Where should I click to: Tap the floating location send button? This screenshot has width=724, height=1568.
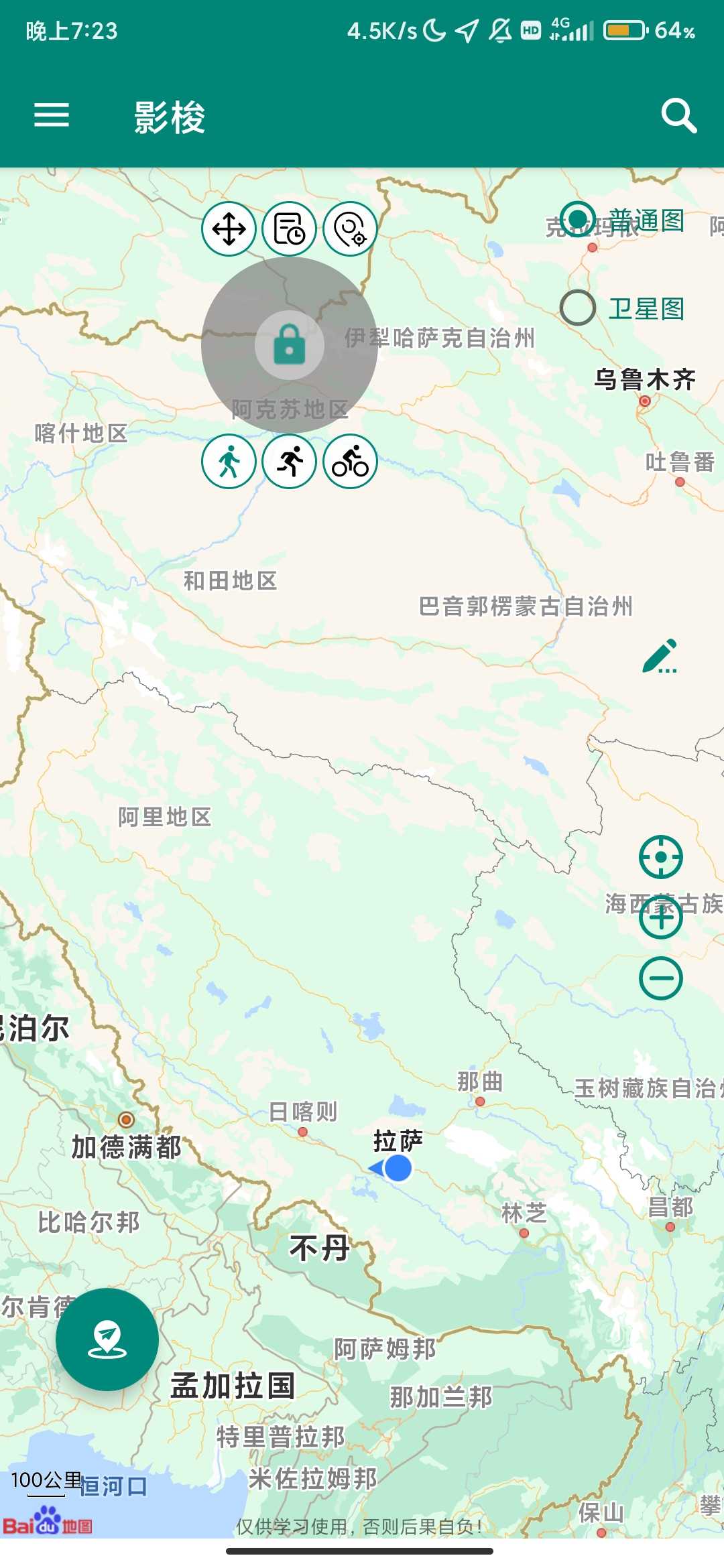pos(107,1340)
